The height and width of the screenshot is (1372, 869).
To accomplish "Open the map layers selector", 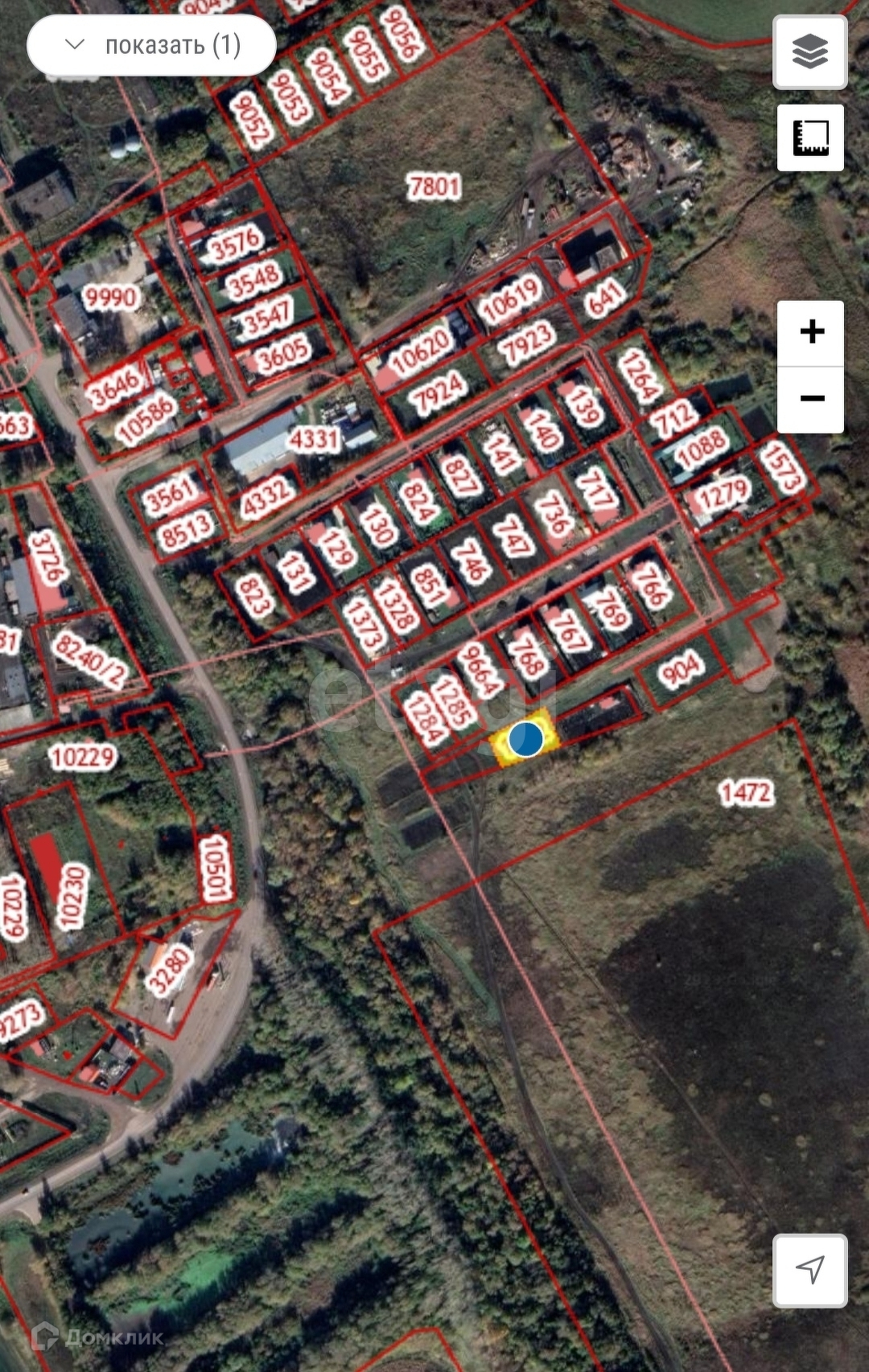I will click(809, 51).
